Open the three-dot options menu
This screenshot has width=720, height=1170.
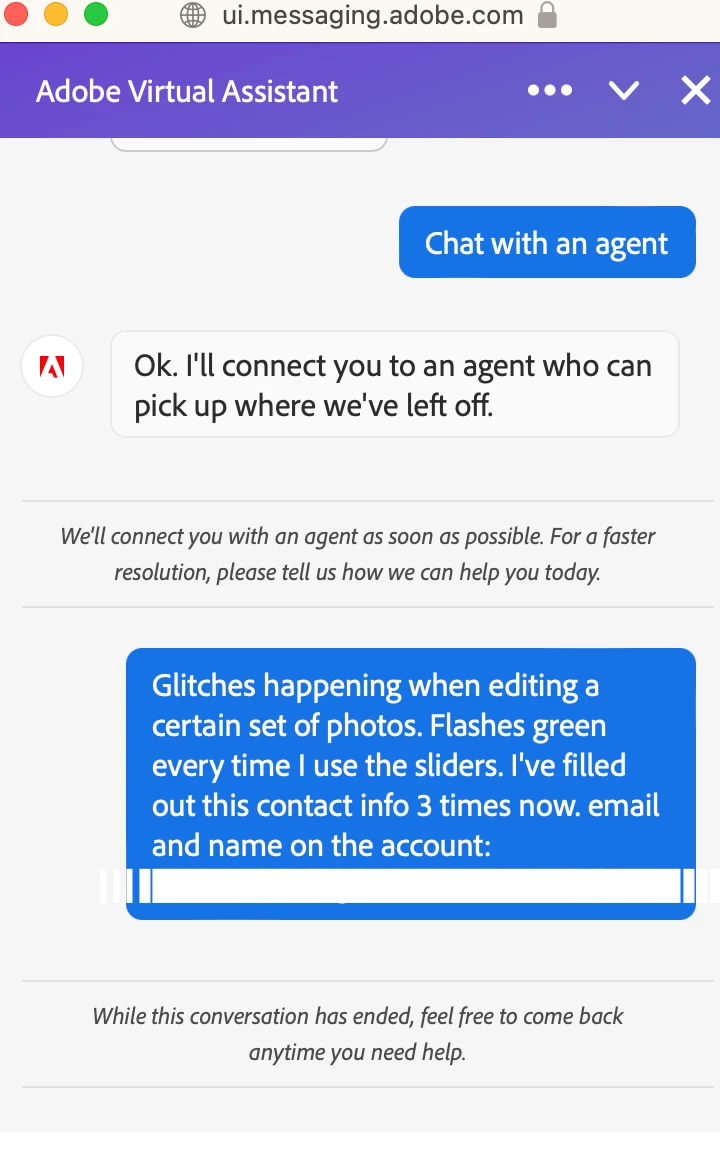tap(550, 91)
